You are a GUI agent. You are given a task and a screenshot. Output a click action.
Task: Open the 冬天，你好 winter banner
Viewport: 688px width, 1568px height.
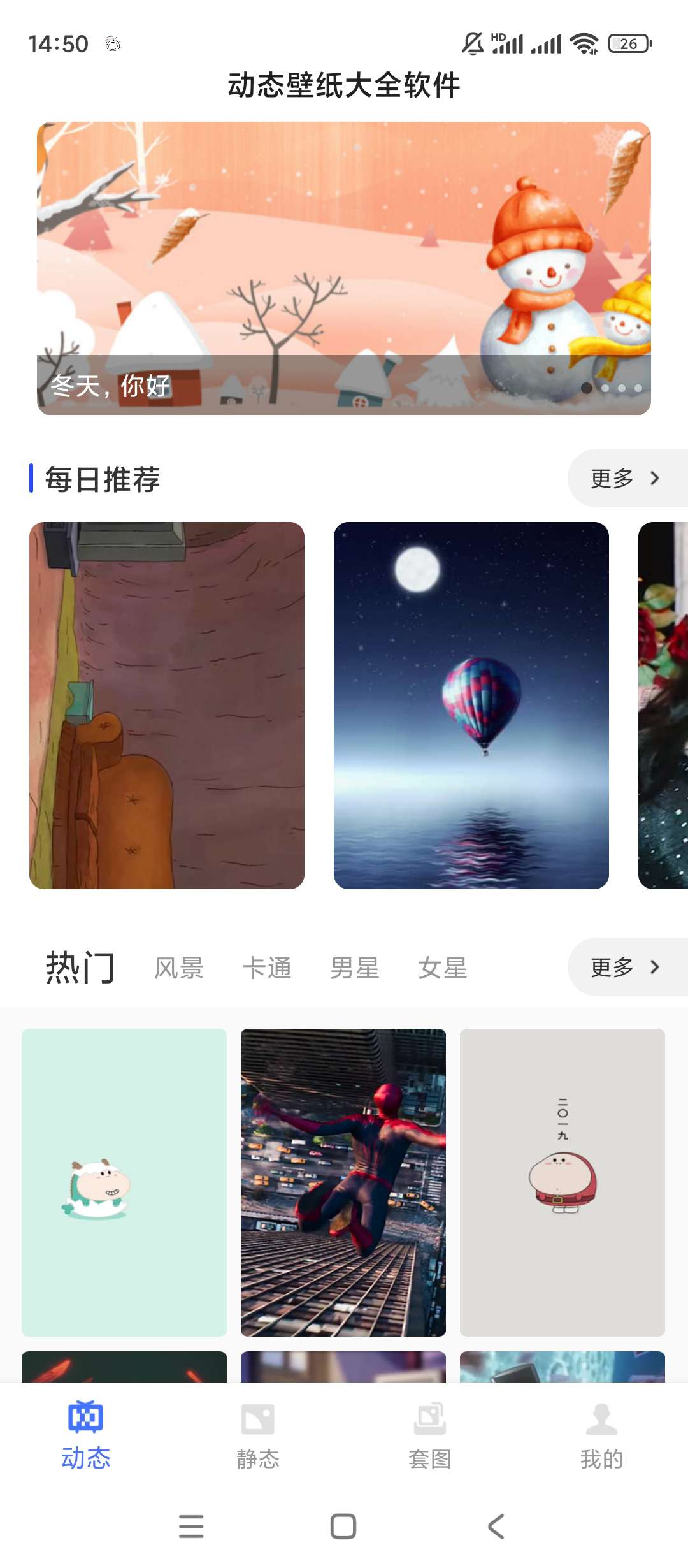pyautogui.click(x=344, y=268)
